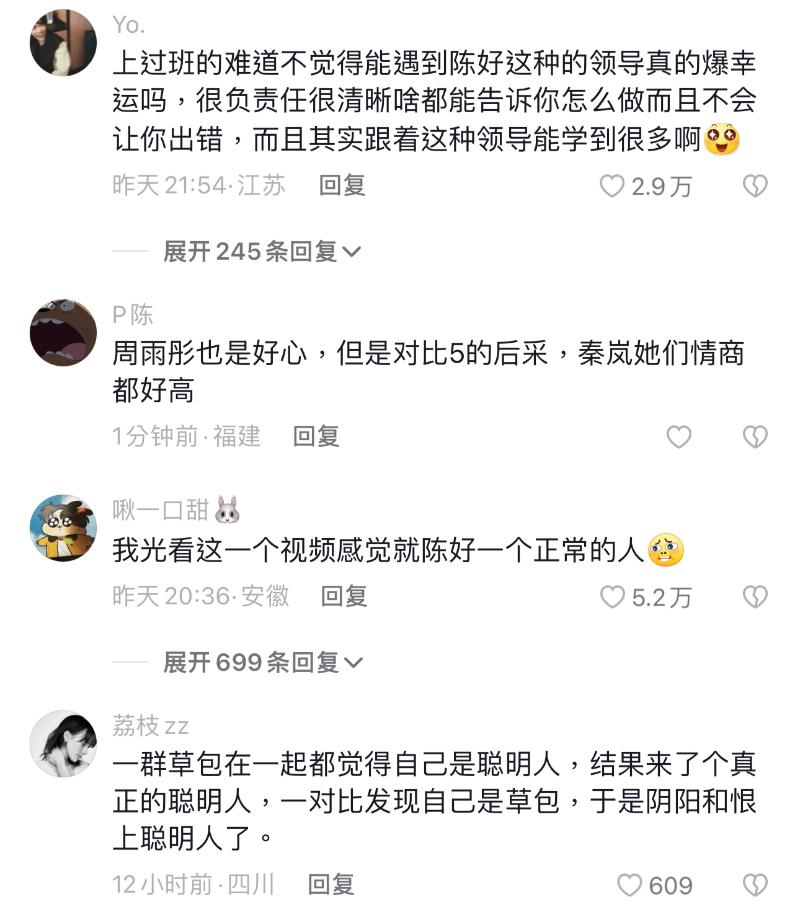The height and width of the screenshot is (923, 800).
Task: Expand the 699 replies
Action: (x=262, y=662)
